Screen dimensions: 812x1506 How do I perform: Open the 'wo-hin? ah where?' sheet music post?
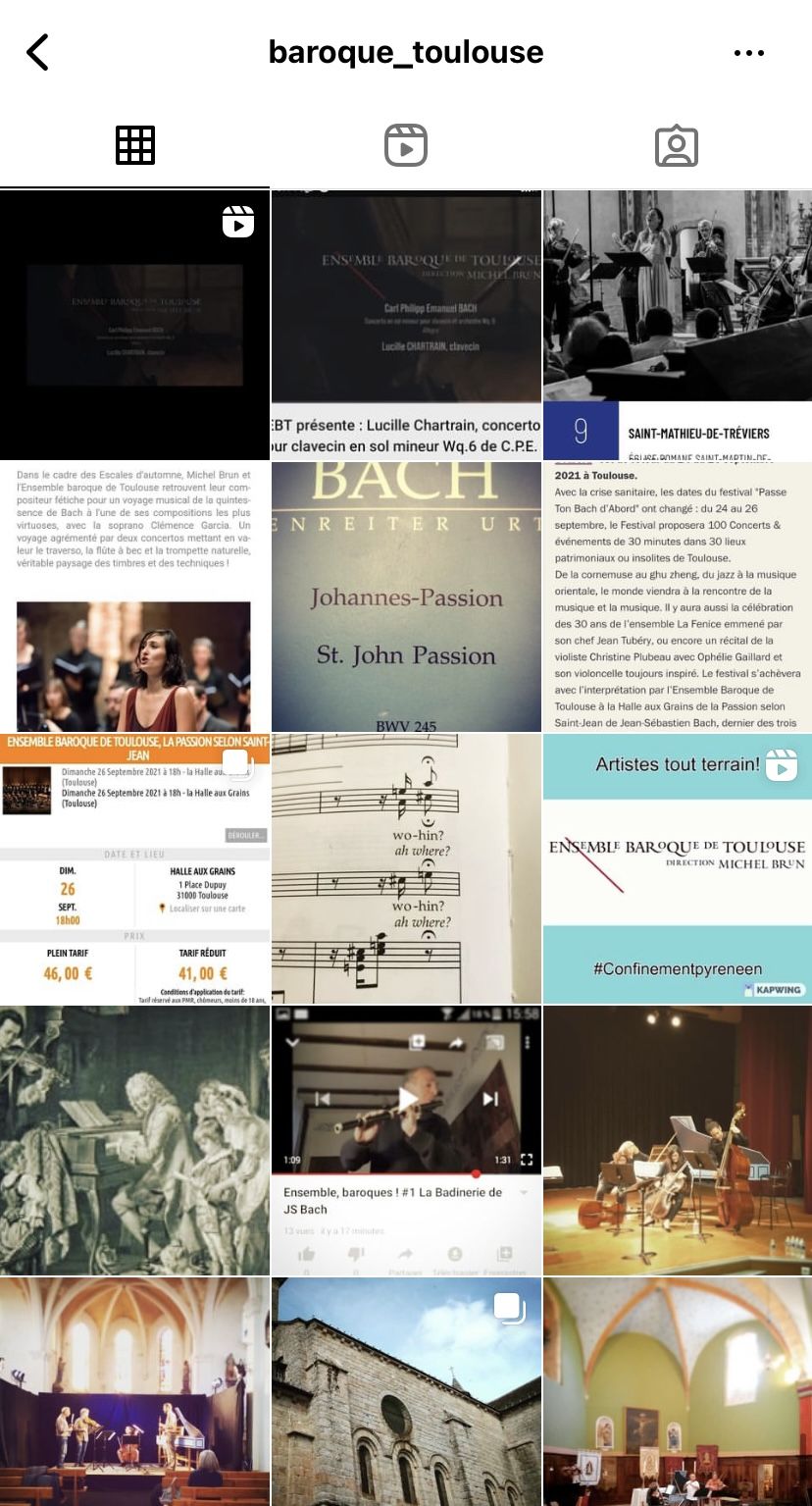point(406,868)
